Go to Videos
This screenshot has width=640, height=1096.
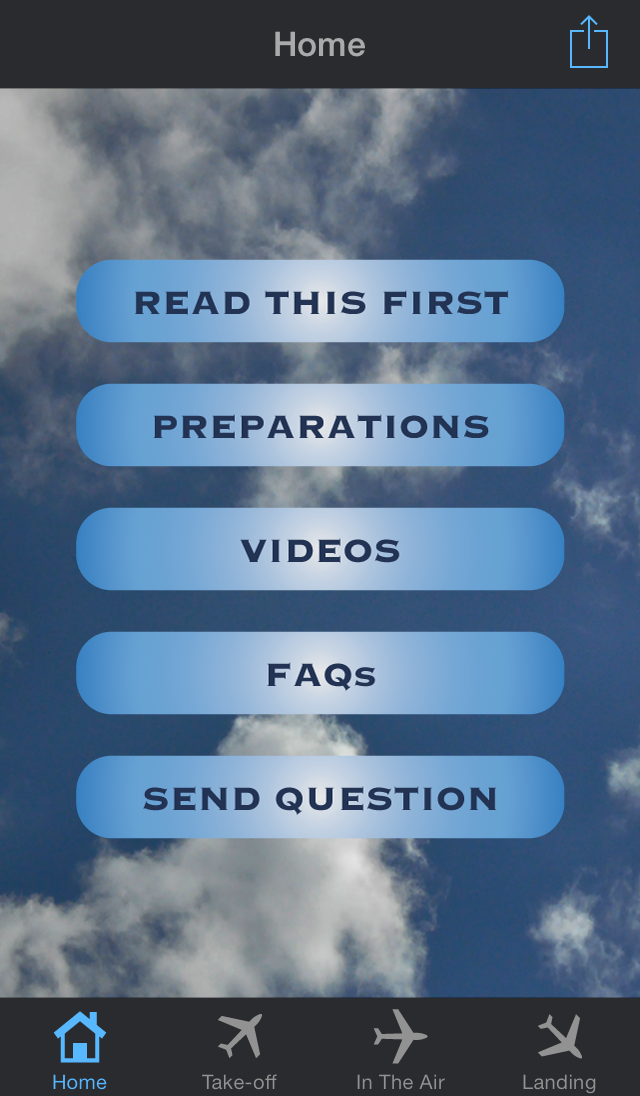point(320,549)
